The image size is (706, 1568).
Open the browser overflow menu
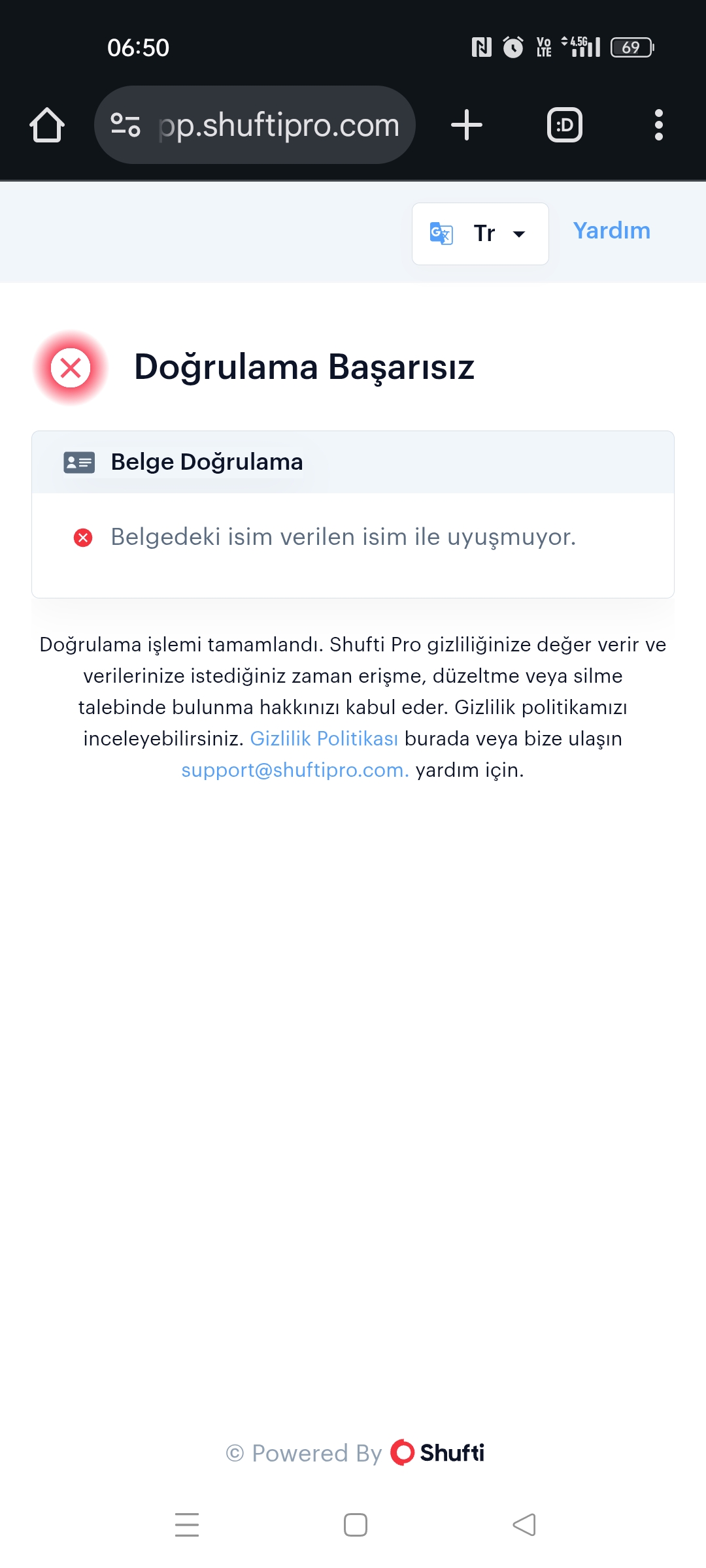click(659, 125)
